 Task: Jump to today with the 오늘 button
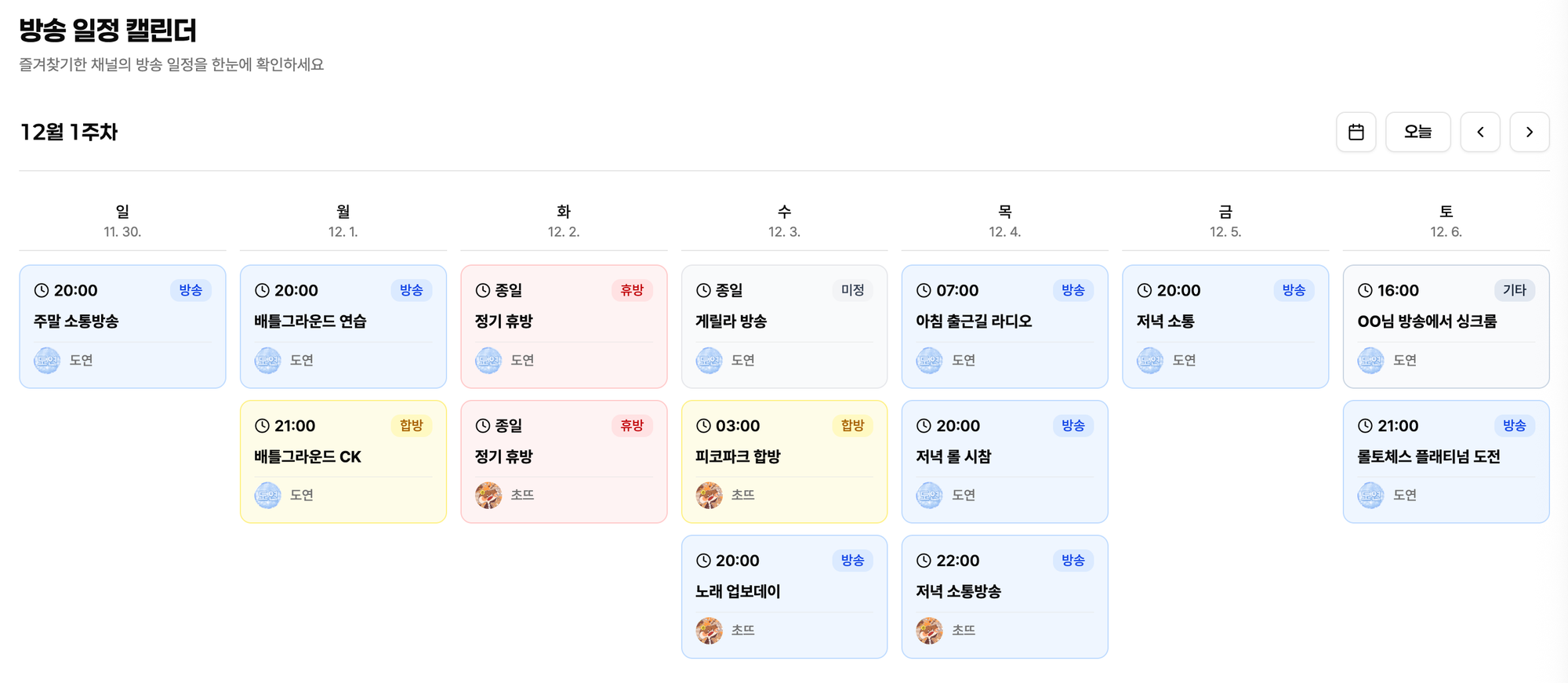1417,132
